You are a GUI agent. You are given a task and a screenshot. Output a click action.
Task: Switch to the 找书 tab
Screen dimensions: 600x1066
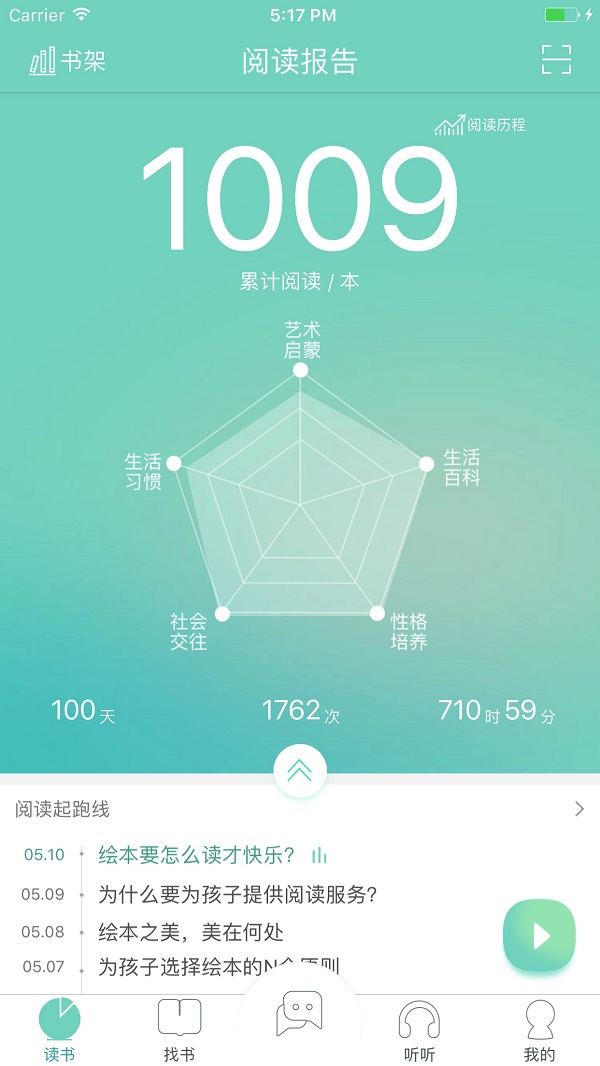(180, 1030)
